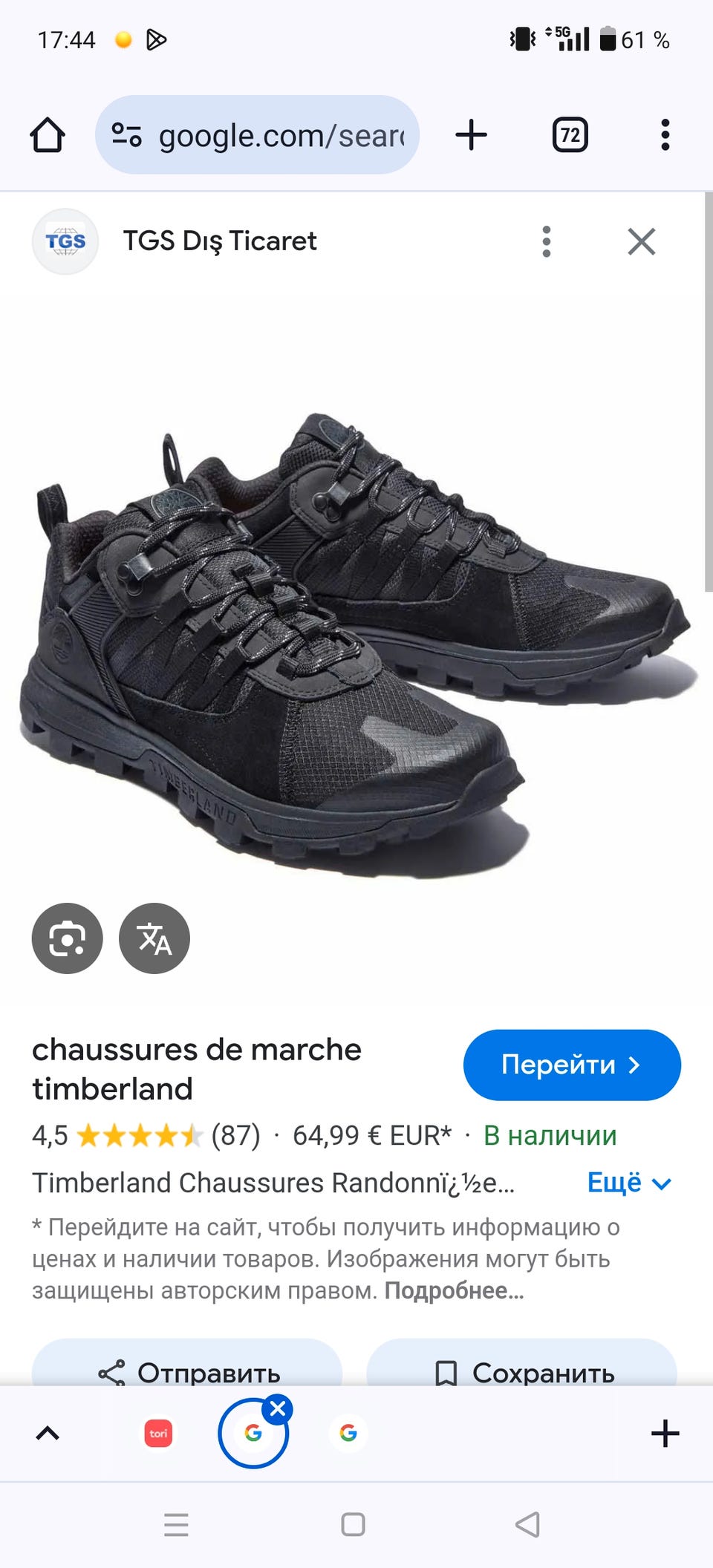Open the Timberland shoes product image
Screen dimensions: 713x1568
coord(356,638)
